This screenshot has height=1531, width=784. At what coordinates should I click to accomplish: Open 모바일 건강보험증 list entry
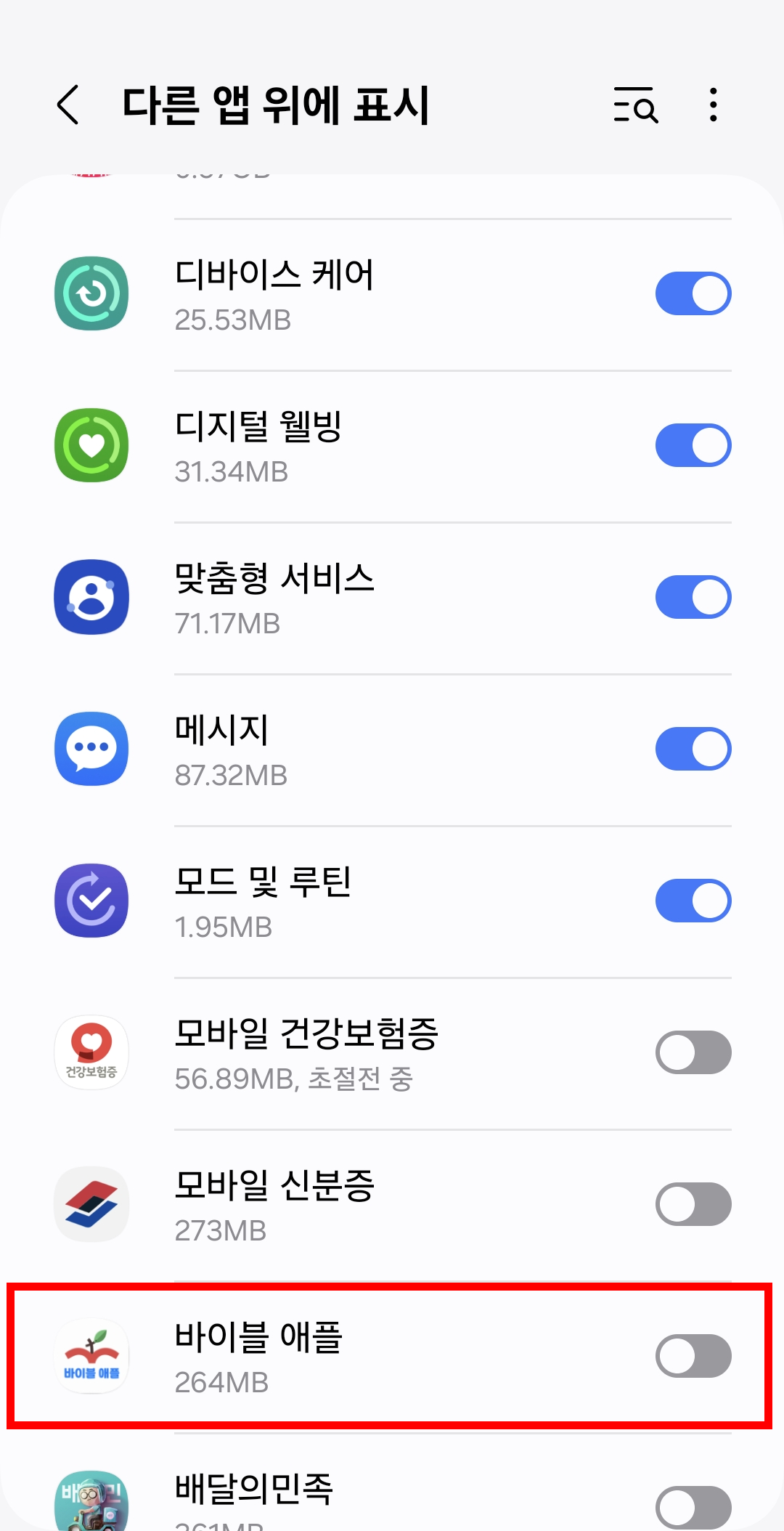tap(392, 1052)
